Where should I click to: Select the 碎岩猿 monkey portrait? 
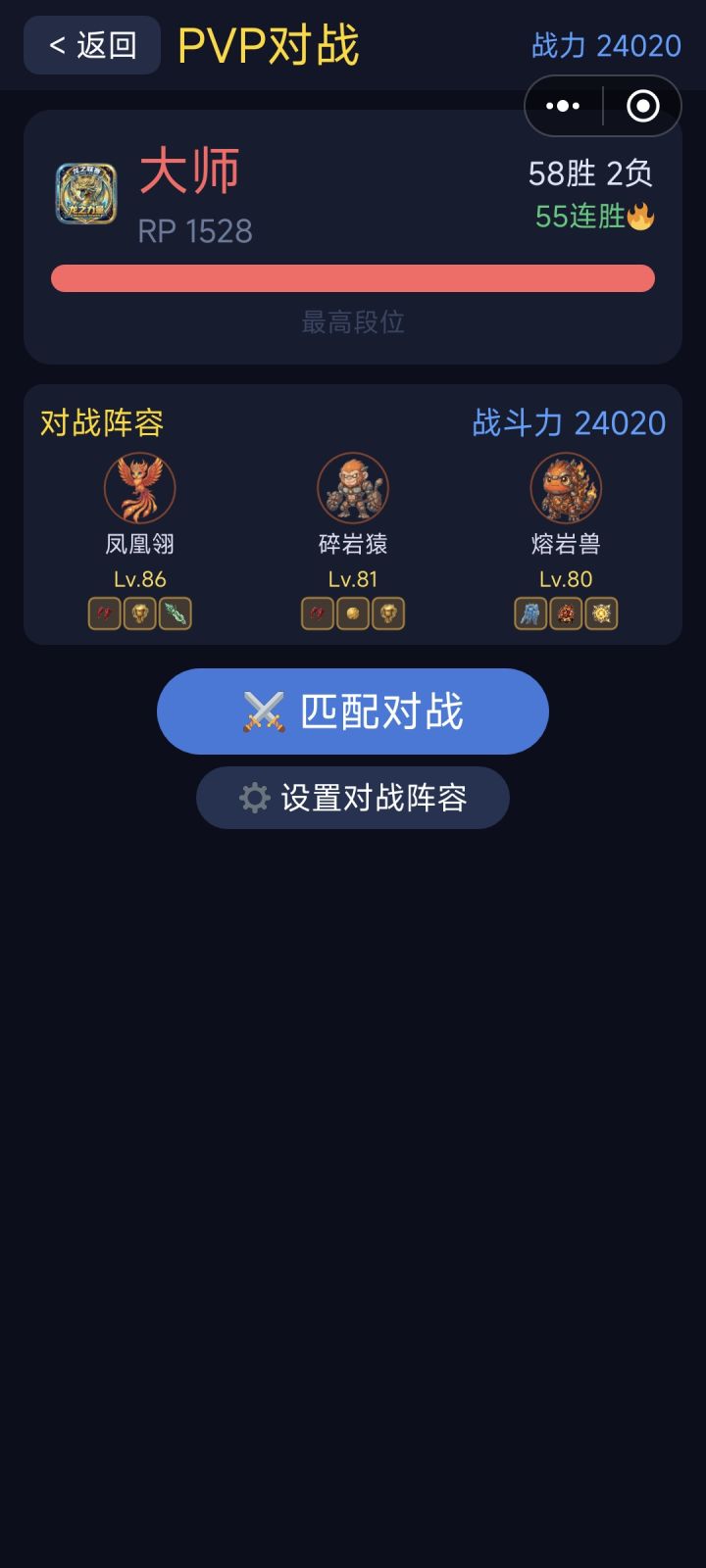click(x=353, y=487)
